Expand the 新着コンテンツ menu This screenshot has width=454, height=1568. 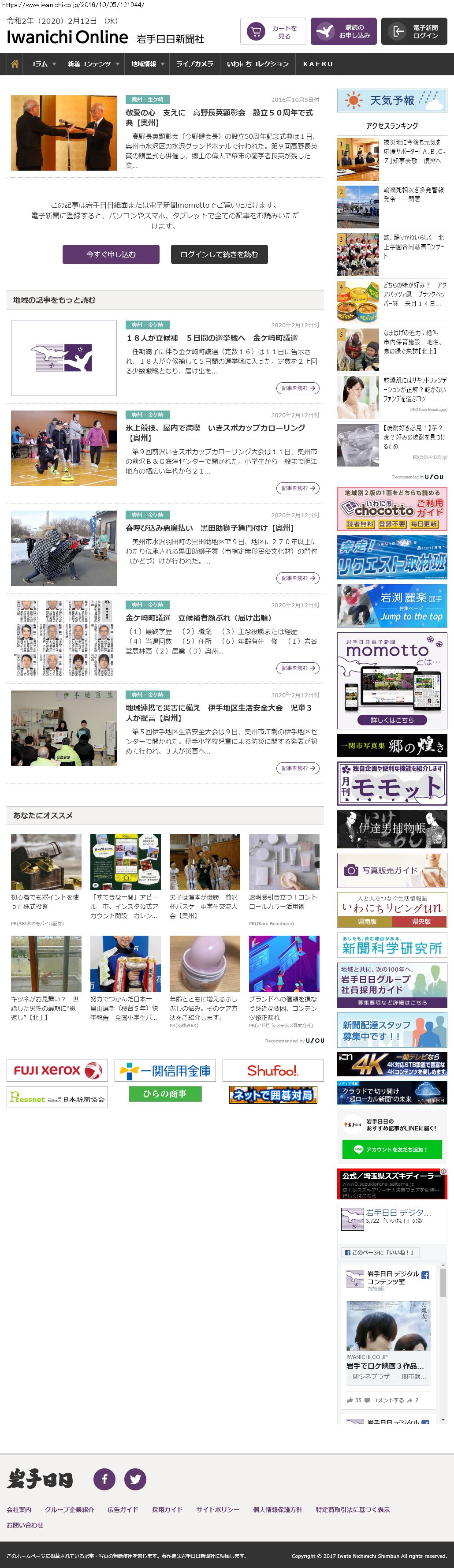coord(93,64)
